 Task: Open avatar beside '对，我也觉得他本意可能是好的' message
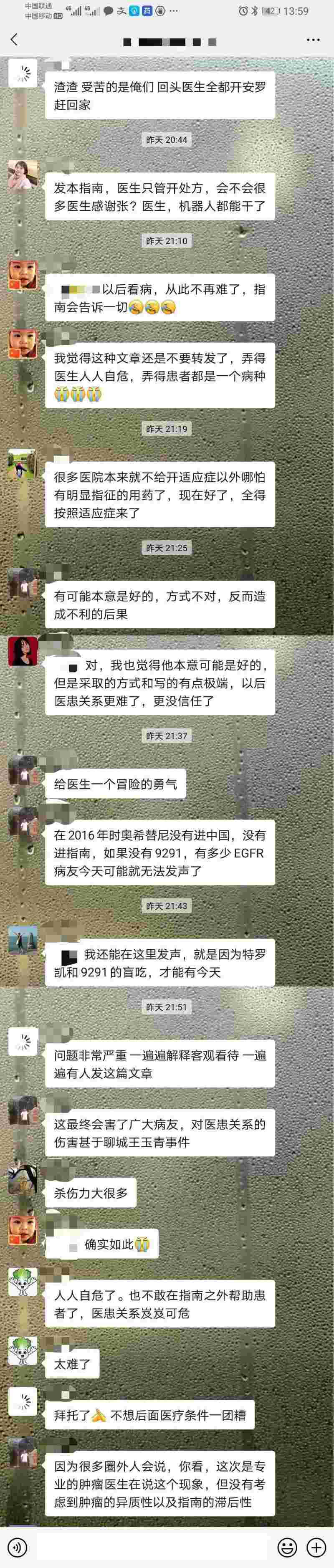[23, 652]
